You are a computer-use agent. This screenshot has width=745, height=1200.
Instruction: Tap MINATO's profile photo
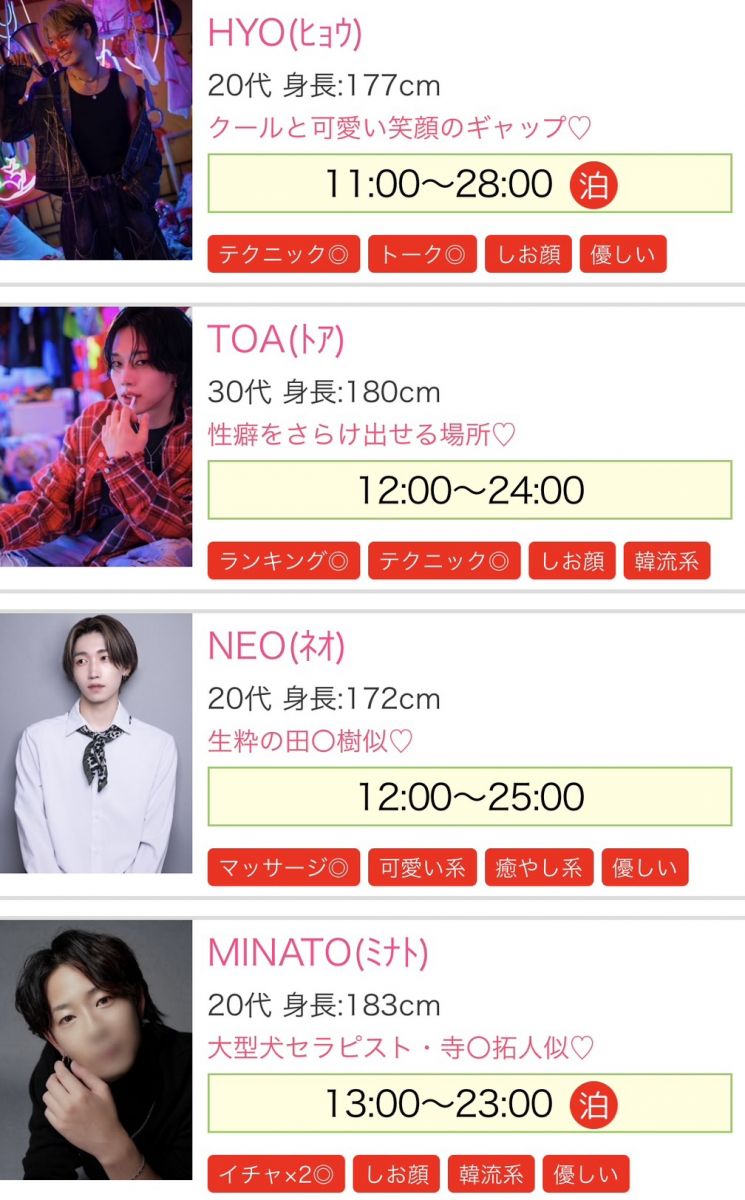(96, 1050)
